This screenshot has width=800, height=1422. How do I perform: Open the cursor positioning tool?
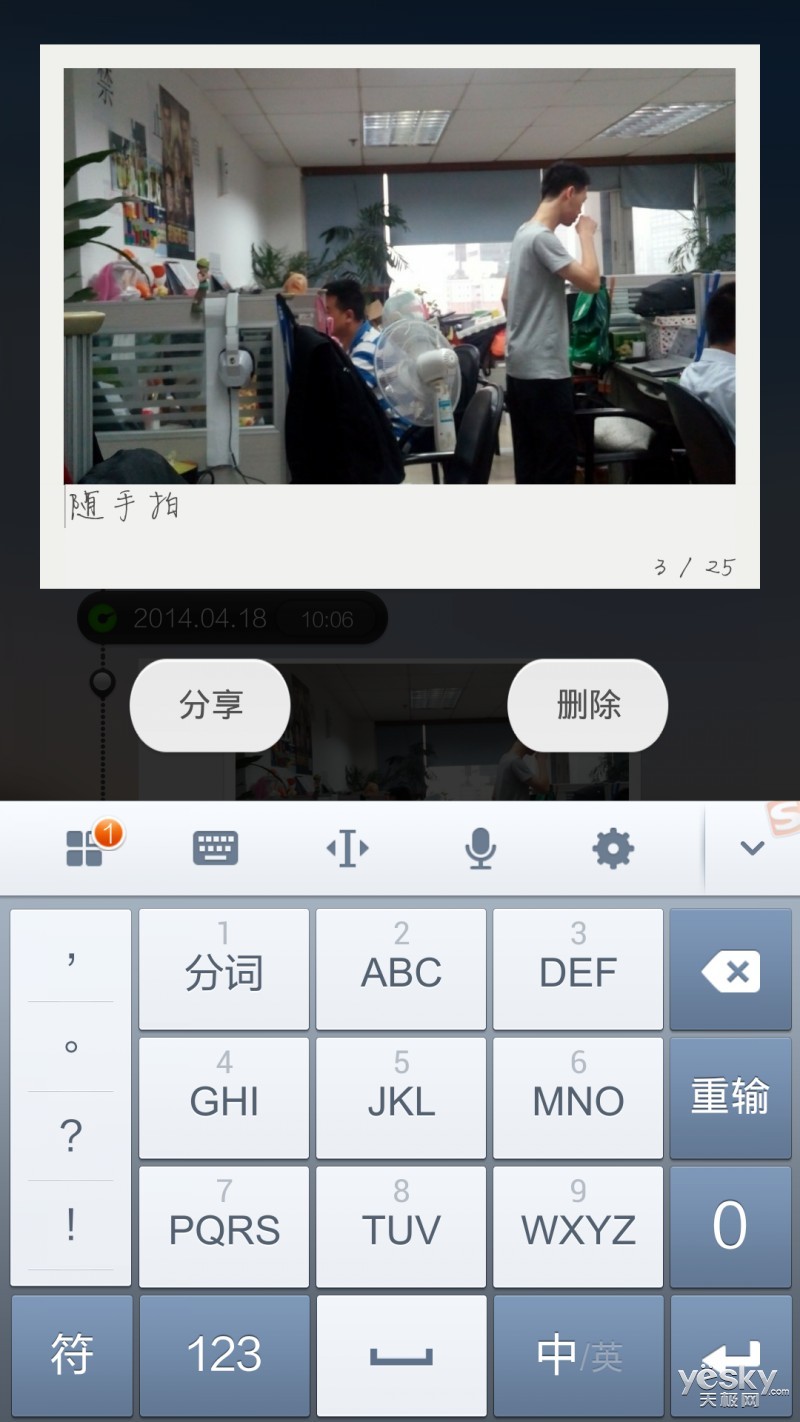coord(348,846)
